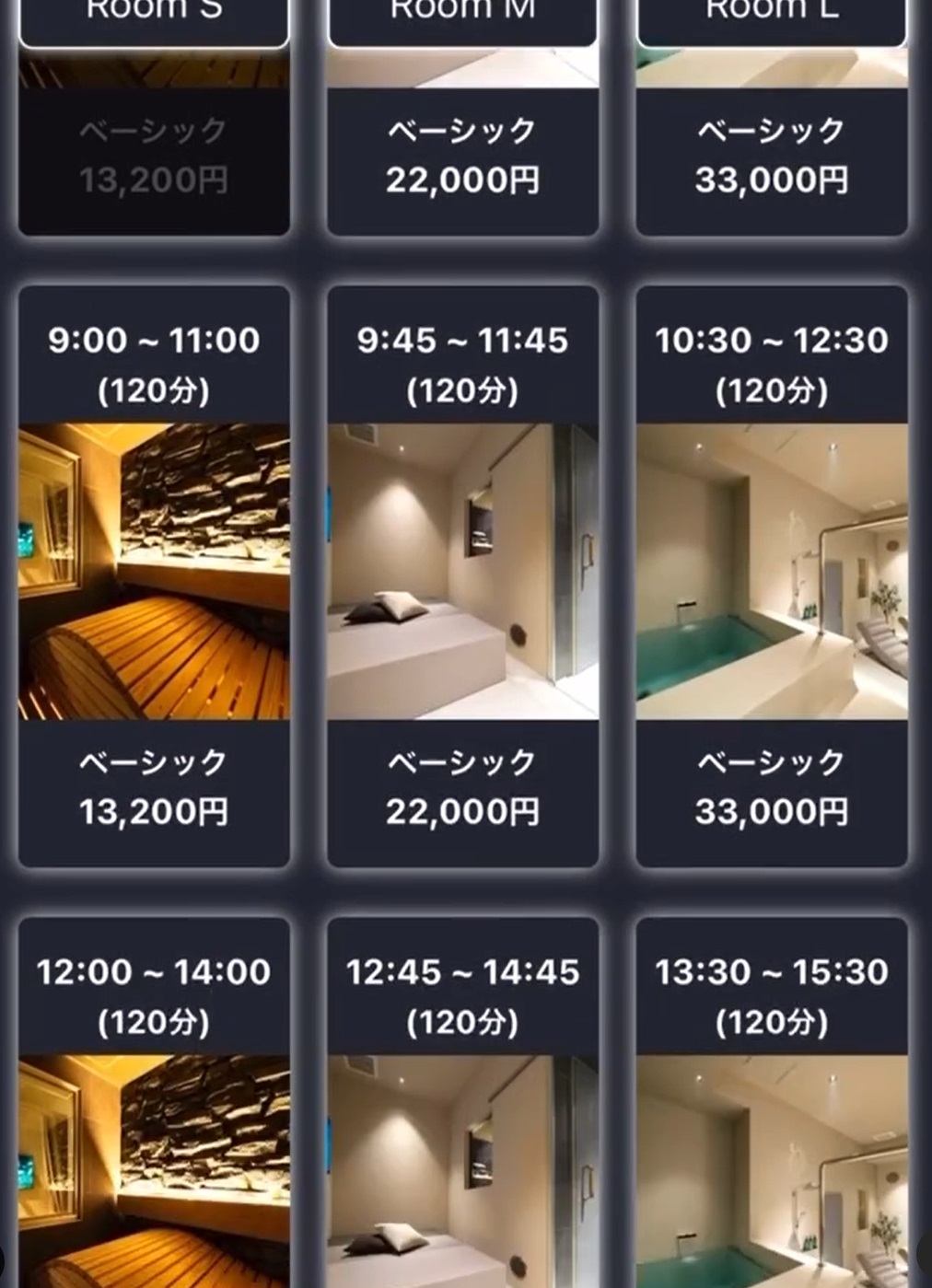Image resolution: width=932 pixels, height=1288 pixels.
Task: Open the Room L card at top
Action: tap(772, 138)
